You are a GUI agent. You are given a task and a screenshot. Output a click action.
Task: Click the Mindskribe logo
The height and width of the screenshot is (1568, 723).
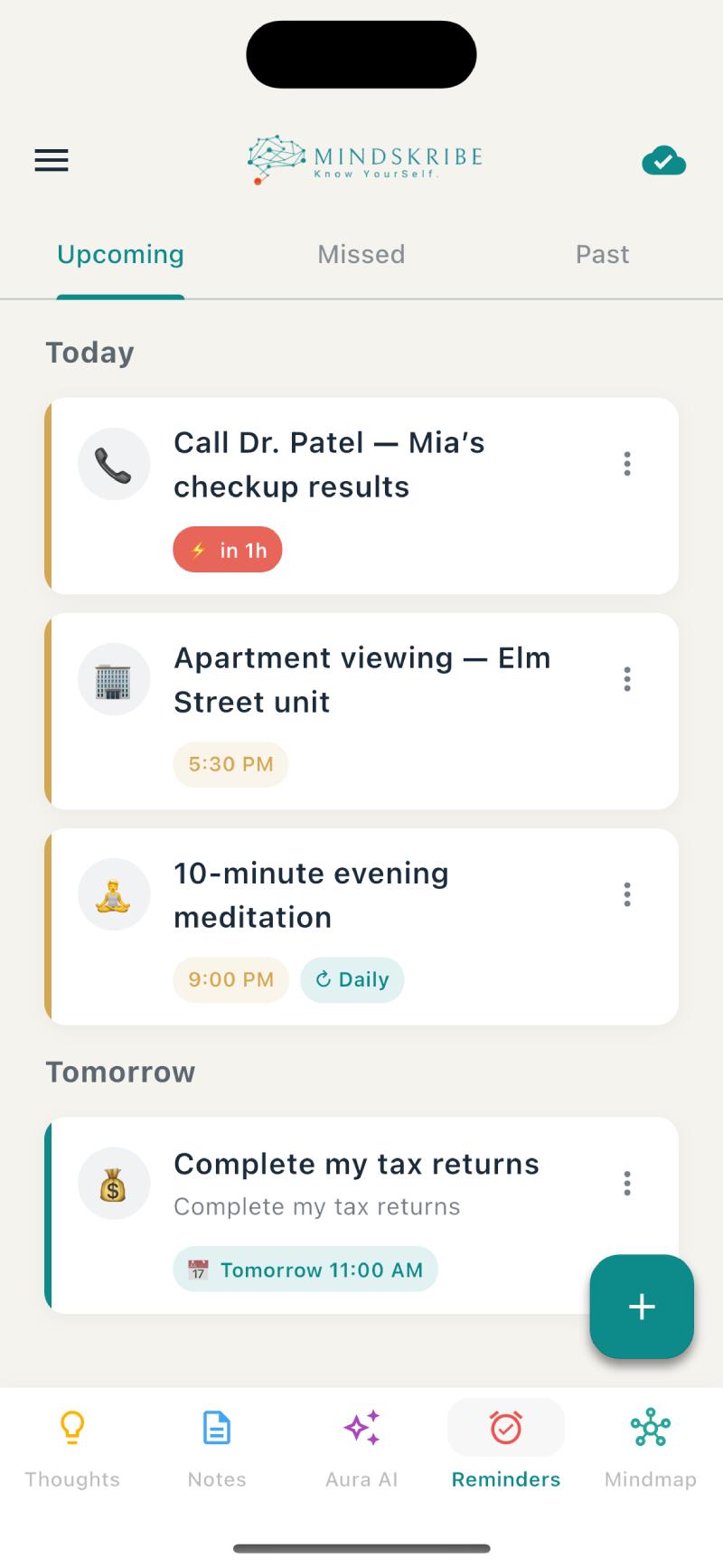click(x=361, y=160)
